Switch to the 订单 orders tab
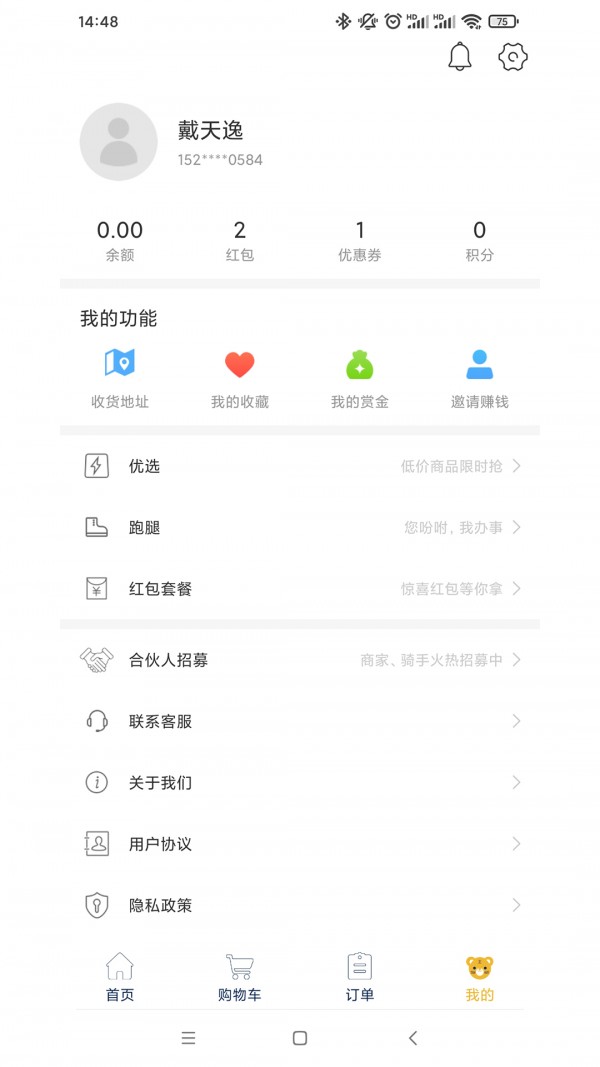 click(x=360, y=977)
